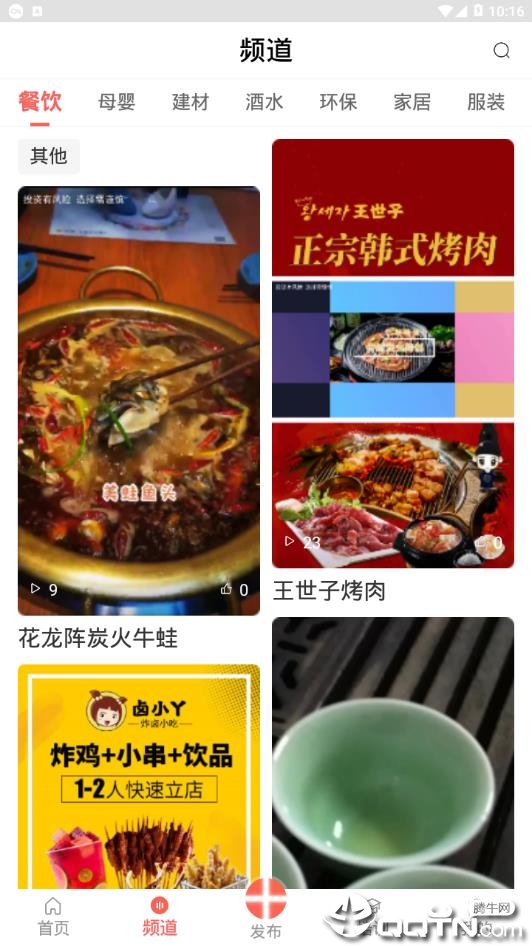The image size is (532, 946).
Task: Switch to the 建材 tab
Action: click(190, 102)
